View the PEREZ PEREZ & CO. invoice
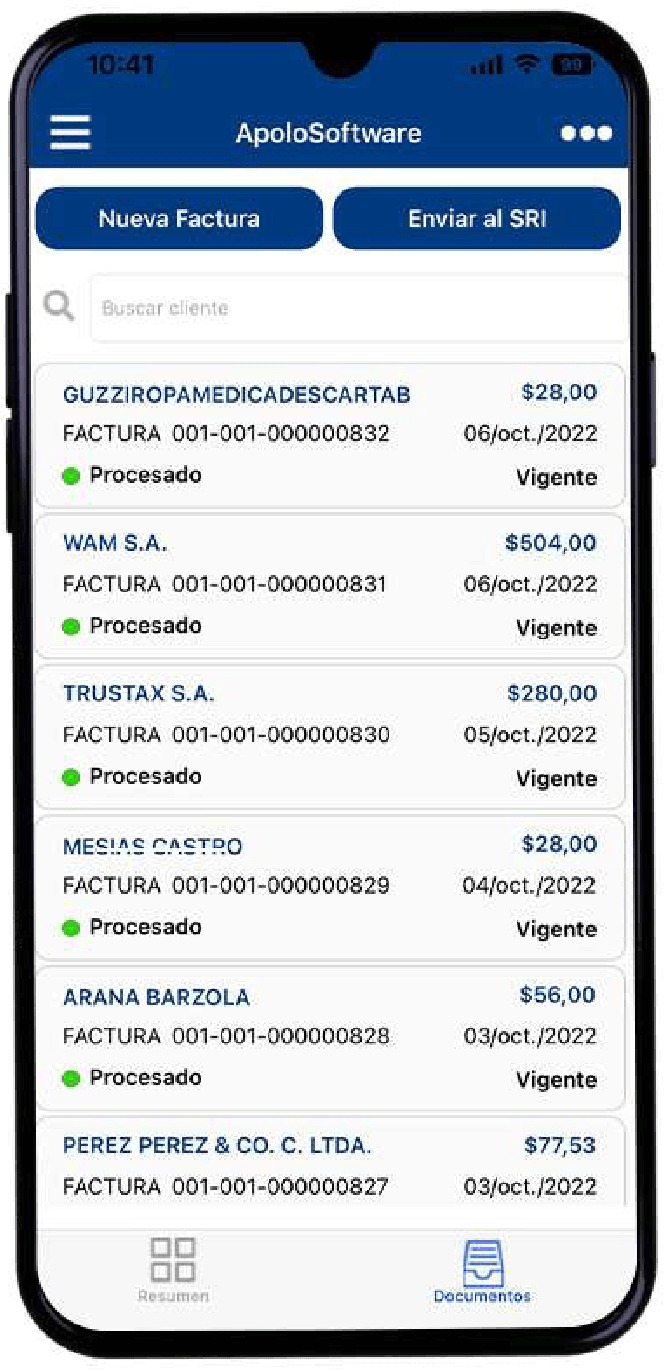Viewport: 670px width, 1370px height. pyautogui.click(x=330, y=1166)
